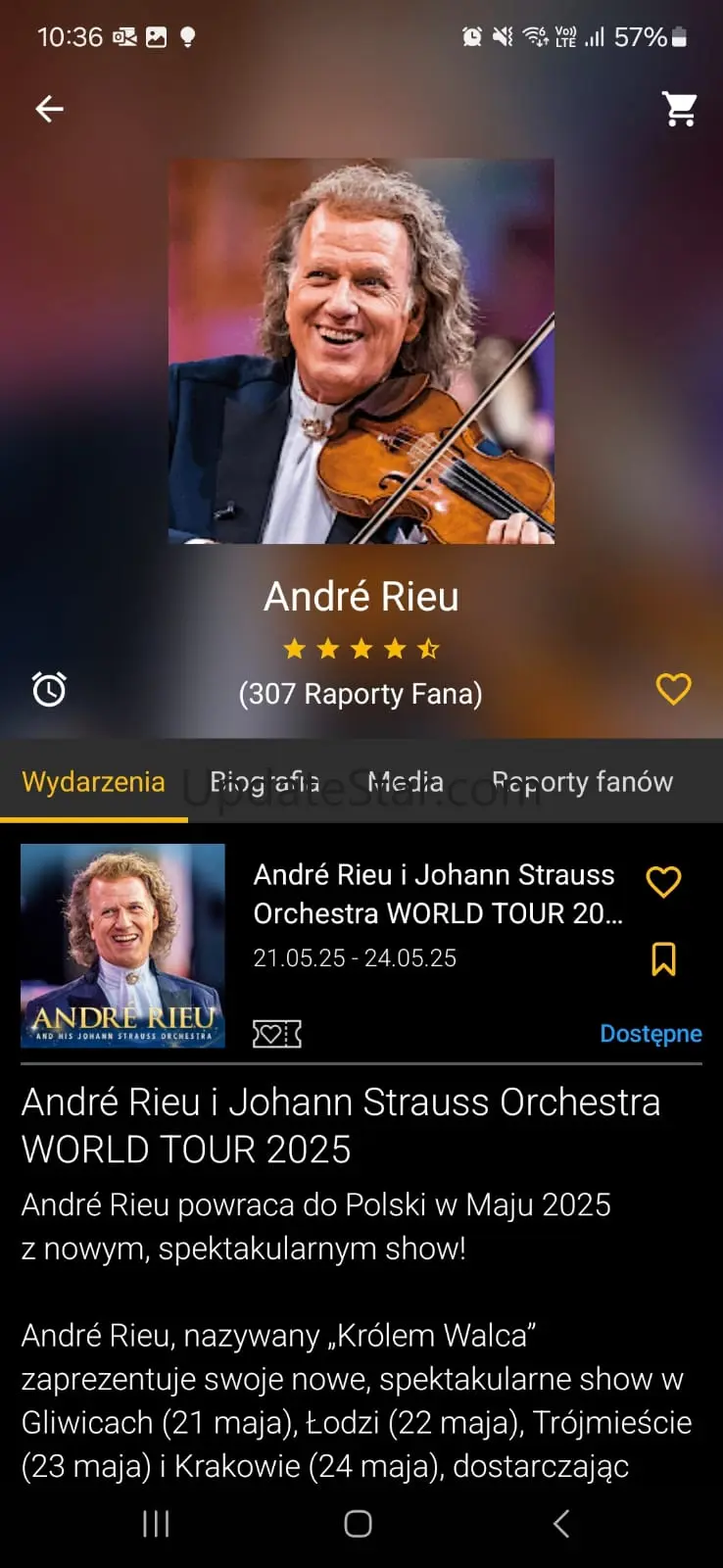Add André Rieu to favorites with the heart
This screenshot has width=723, height=1568.
[x=673, y=689]
